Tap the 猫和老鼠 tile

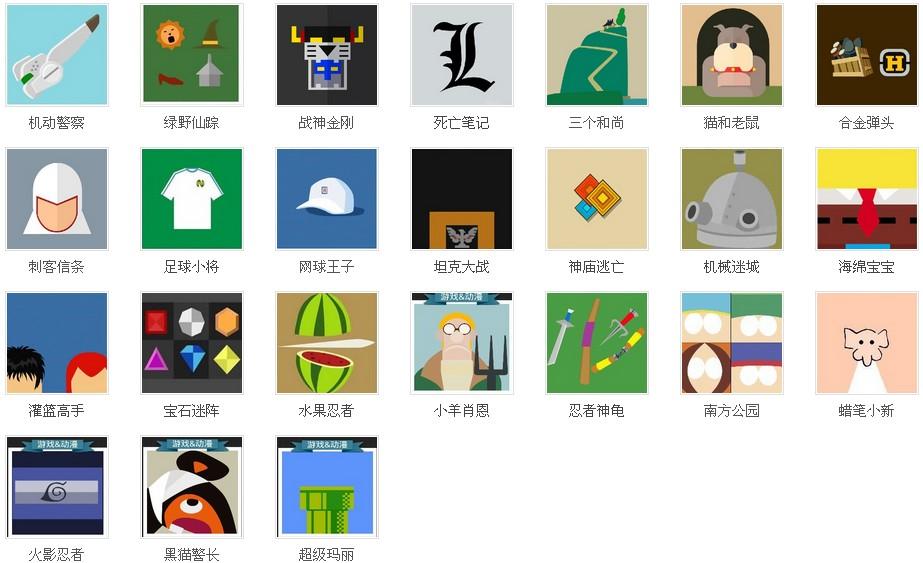tap(732, 55)
